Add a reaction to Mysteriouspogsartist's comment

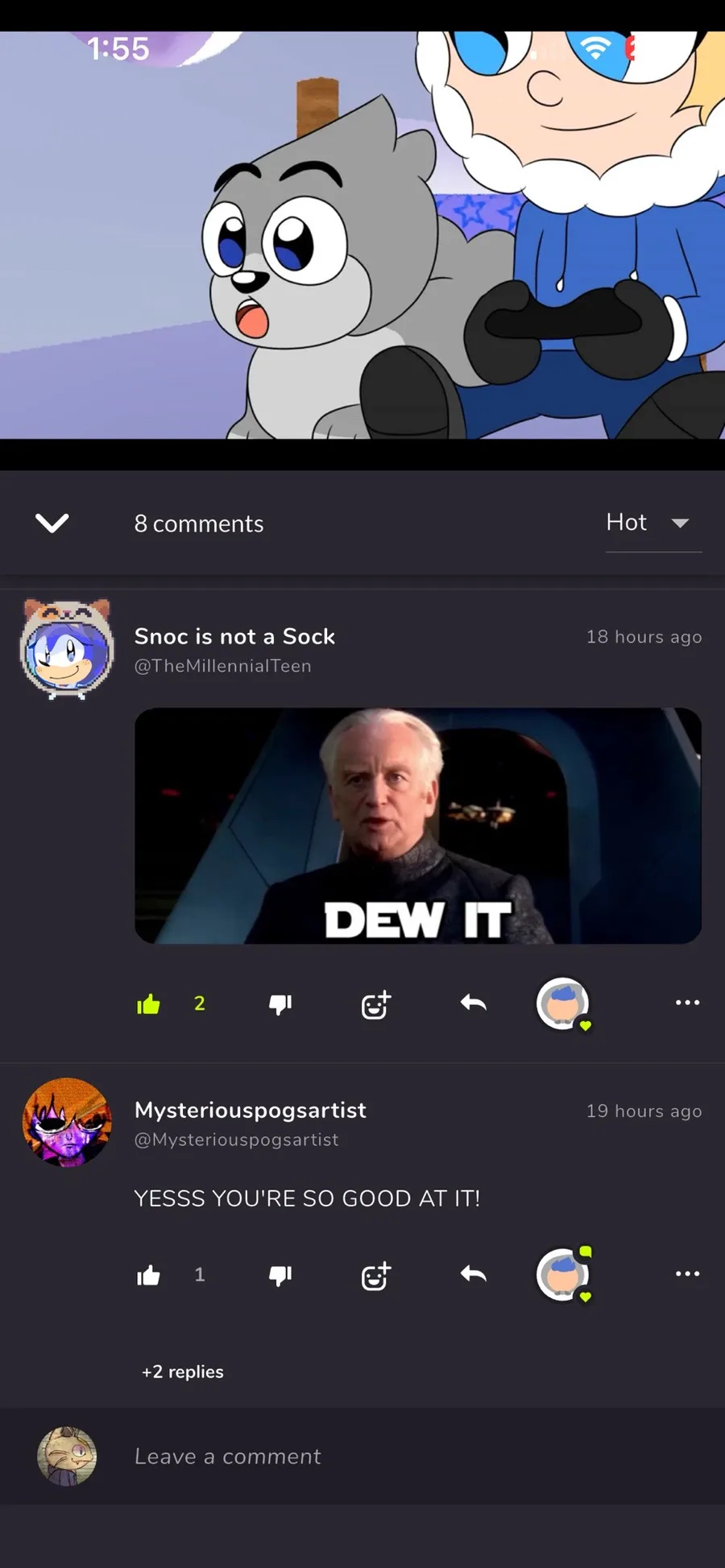point(375,1275)
